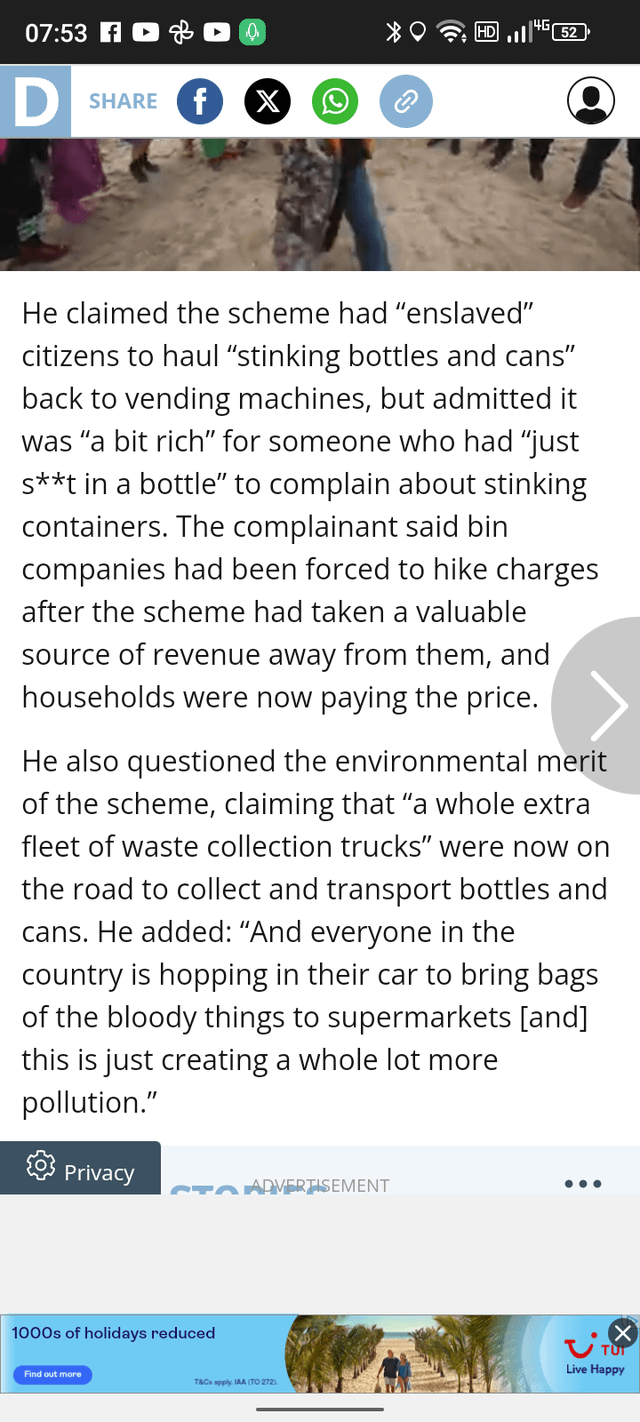Share article on X
The width and height of the screenshot is (640, 1422).
pos(268,101)
